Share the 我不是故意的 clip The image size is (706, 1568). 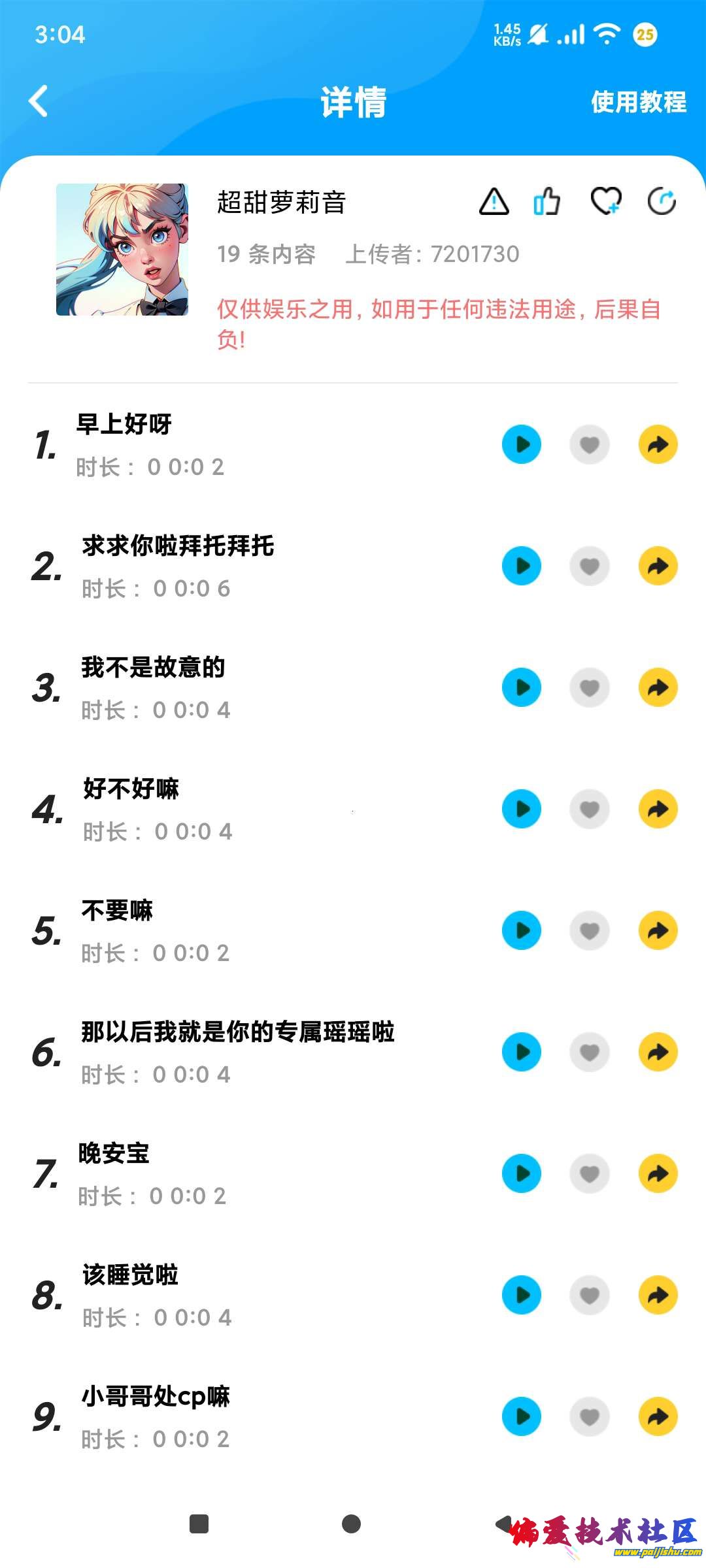658,688
